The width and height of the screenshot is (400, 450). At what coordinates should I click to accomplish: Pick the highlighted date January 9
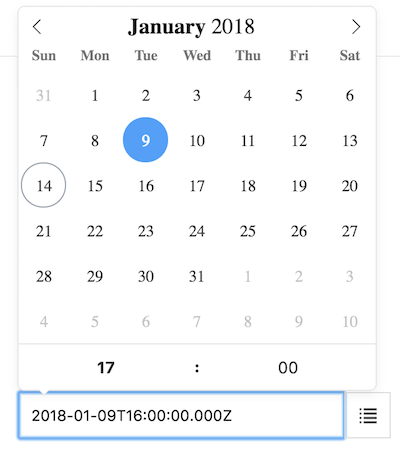pos(146,140)
